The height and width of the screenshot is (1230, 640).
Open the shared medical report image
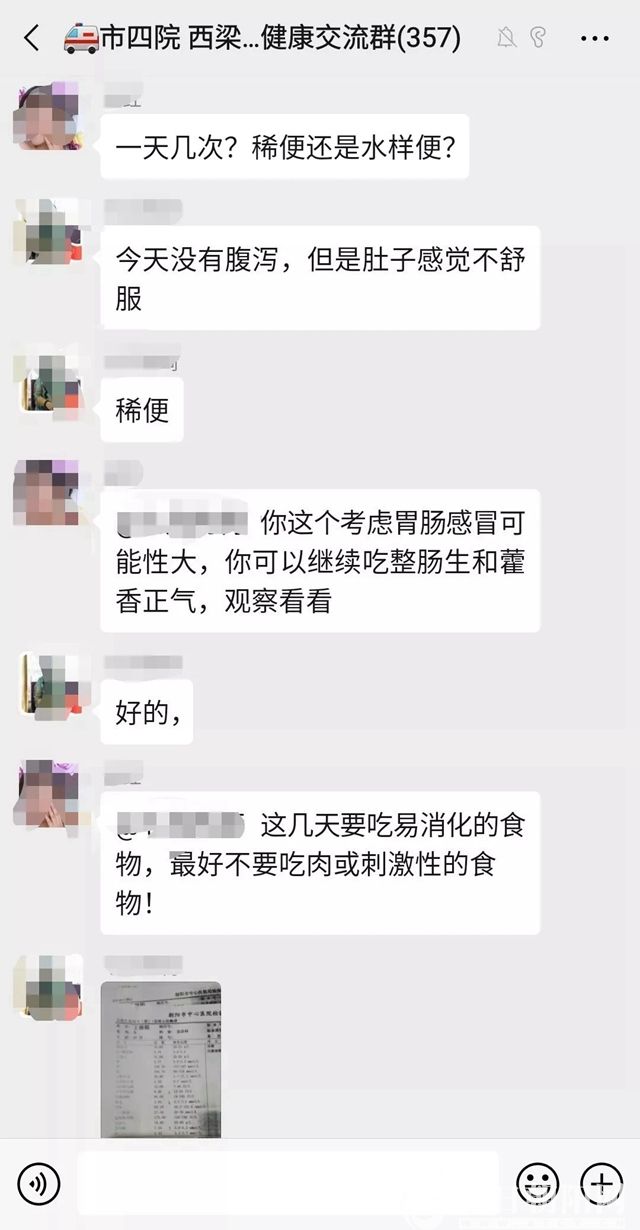(x=161, y=1059)
